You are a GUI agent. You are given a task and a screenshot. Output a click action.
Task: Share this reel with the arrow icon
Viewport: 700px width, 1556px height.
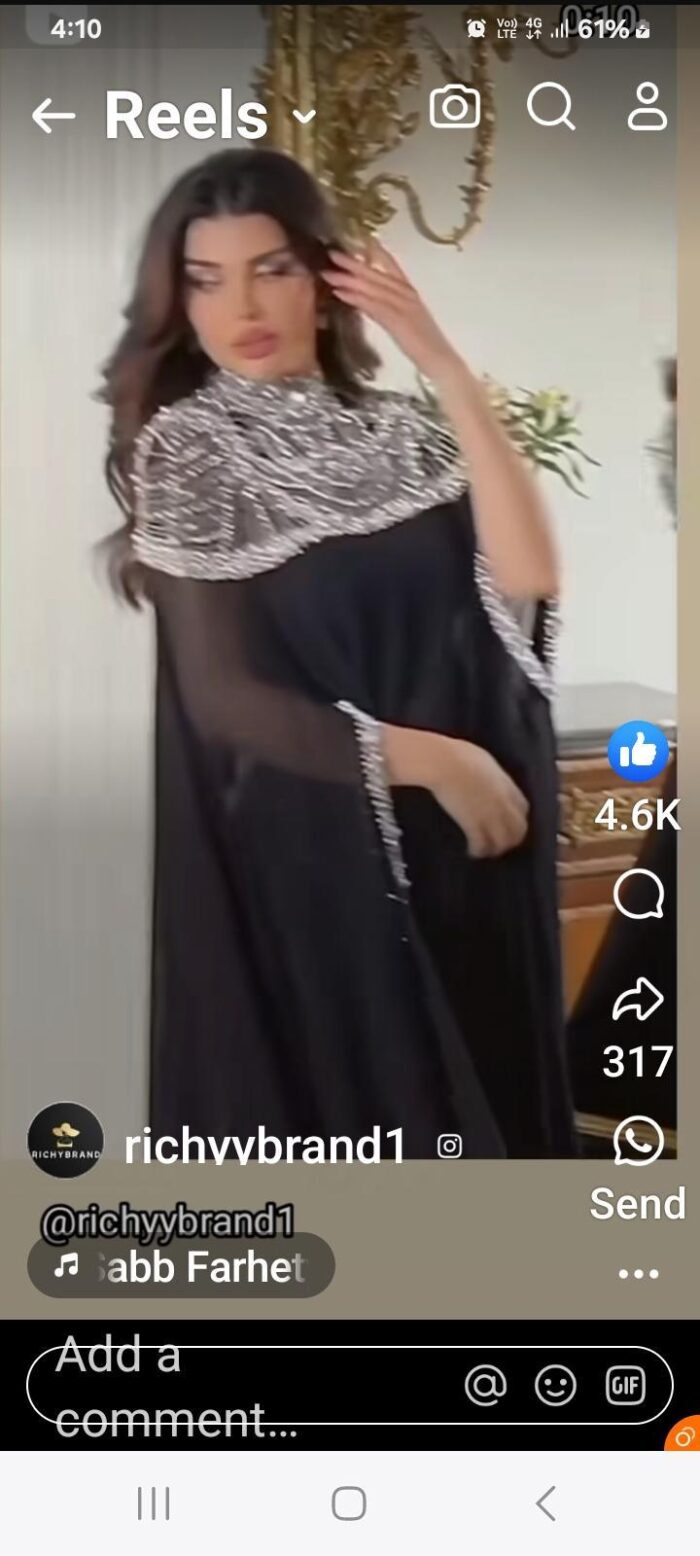coord(638,1000)
